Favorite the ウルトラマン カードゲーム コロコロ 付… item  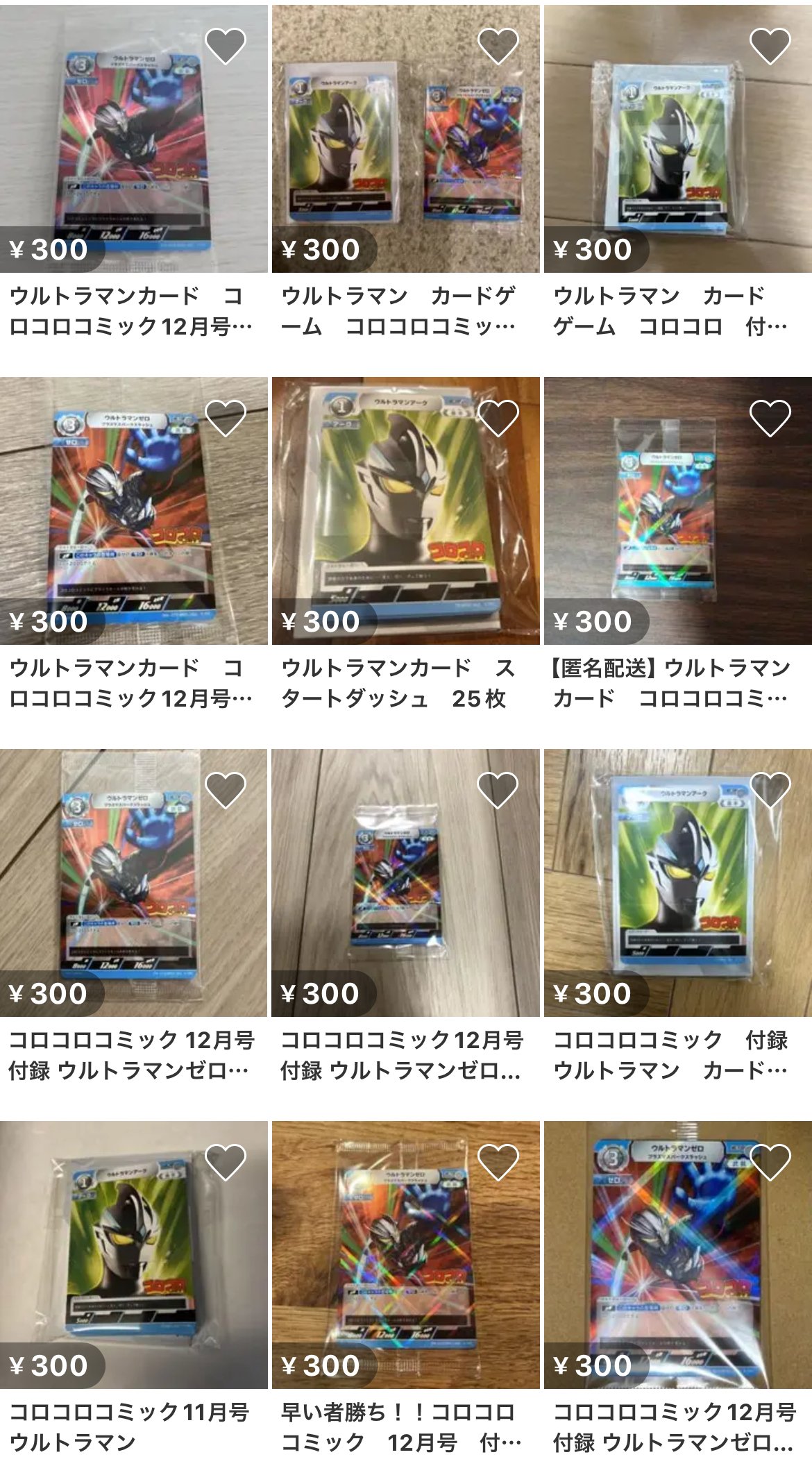pyautogui.click(x=770, y=47)
